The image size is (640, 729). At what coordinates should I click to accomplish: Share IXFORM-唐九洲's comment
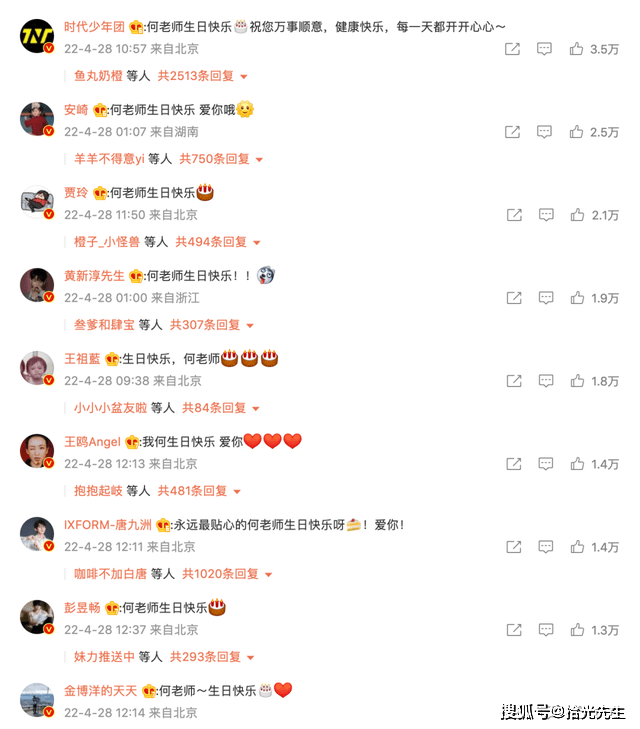click(x=513, y=547)
